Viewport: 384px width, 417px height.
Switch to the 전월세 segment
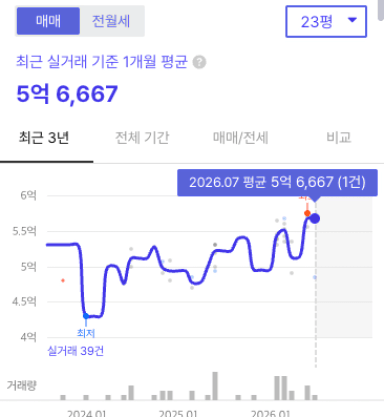click(x=111, y=21)
